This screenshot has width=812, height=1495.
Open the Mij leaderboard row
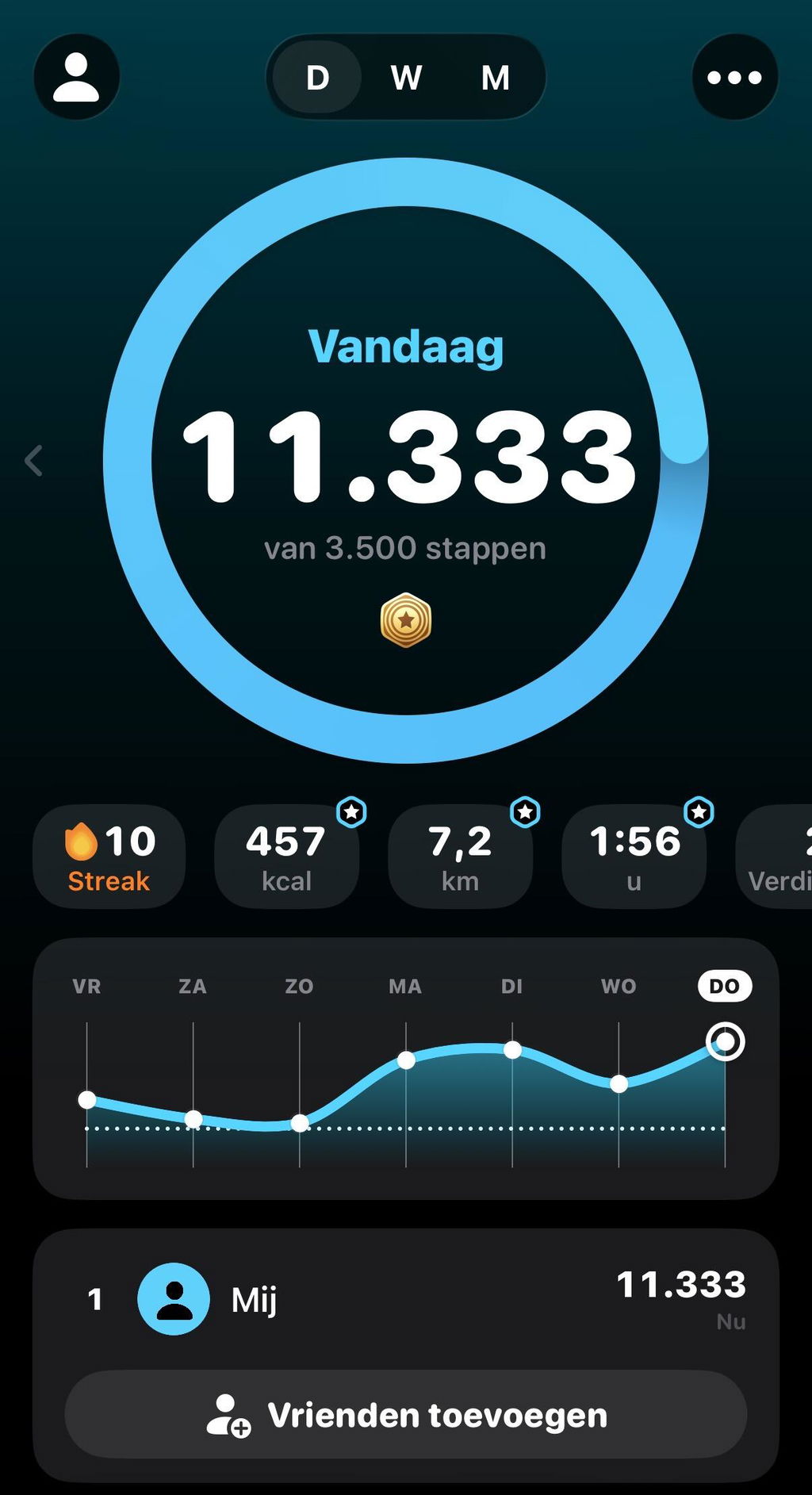(x=406, y=1299)
